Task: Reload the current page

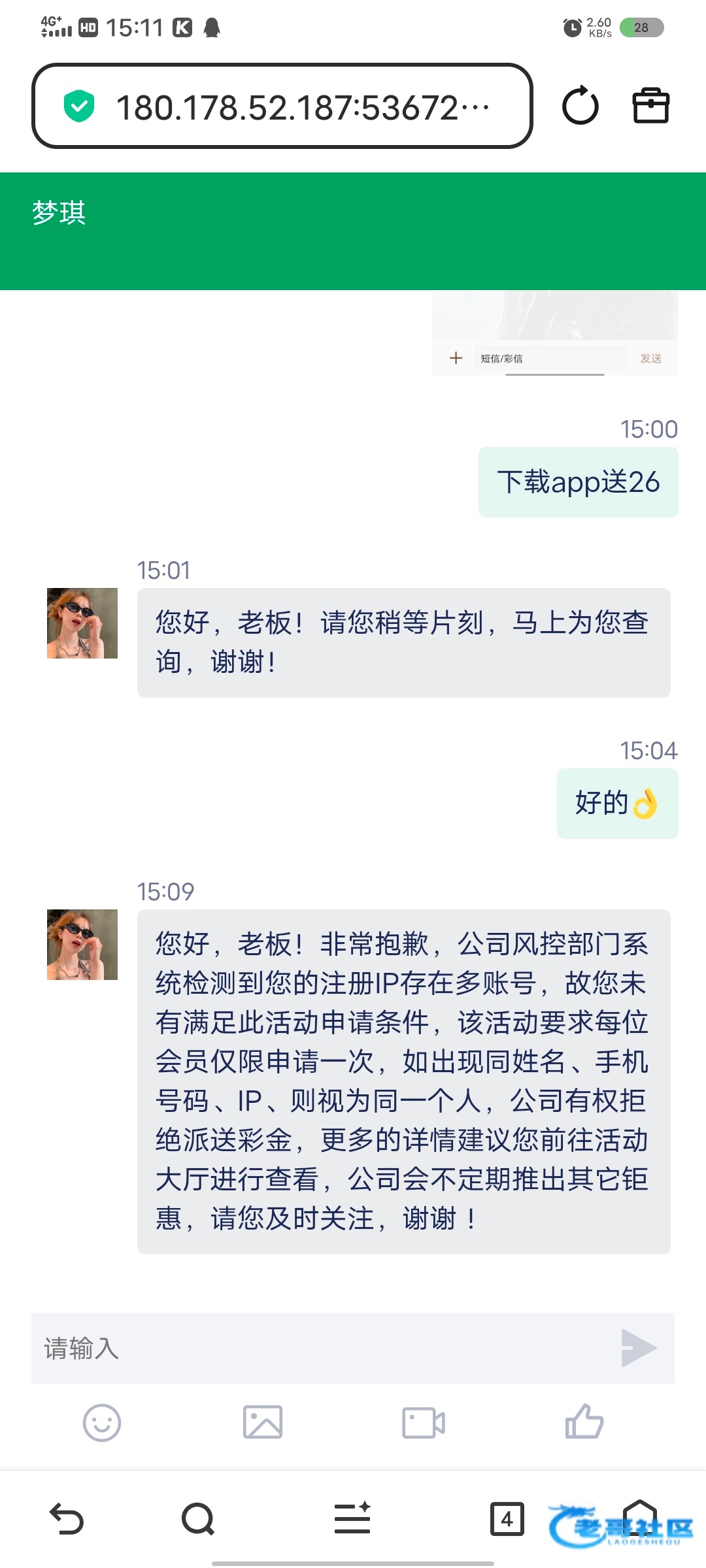Action: 580,106
